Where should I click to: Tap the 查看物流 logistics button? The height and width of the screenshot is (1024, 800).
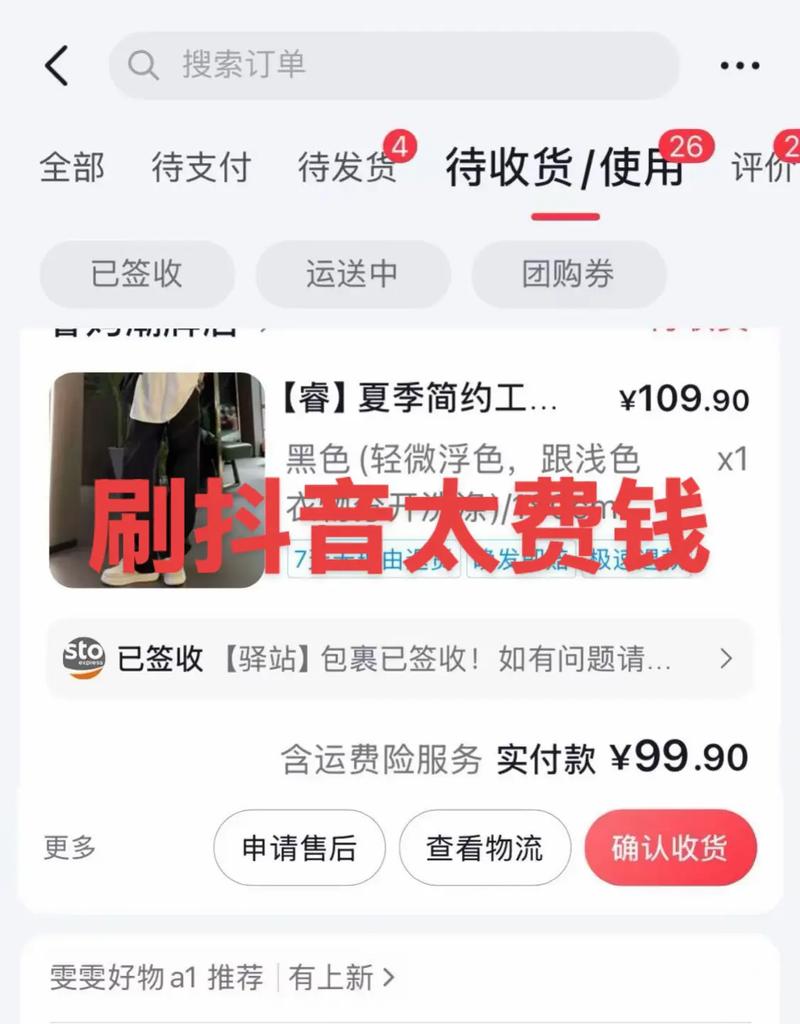pos(485,847)
